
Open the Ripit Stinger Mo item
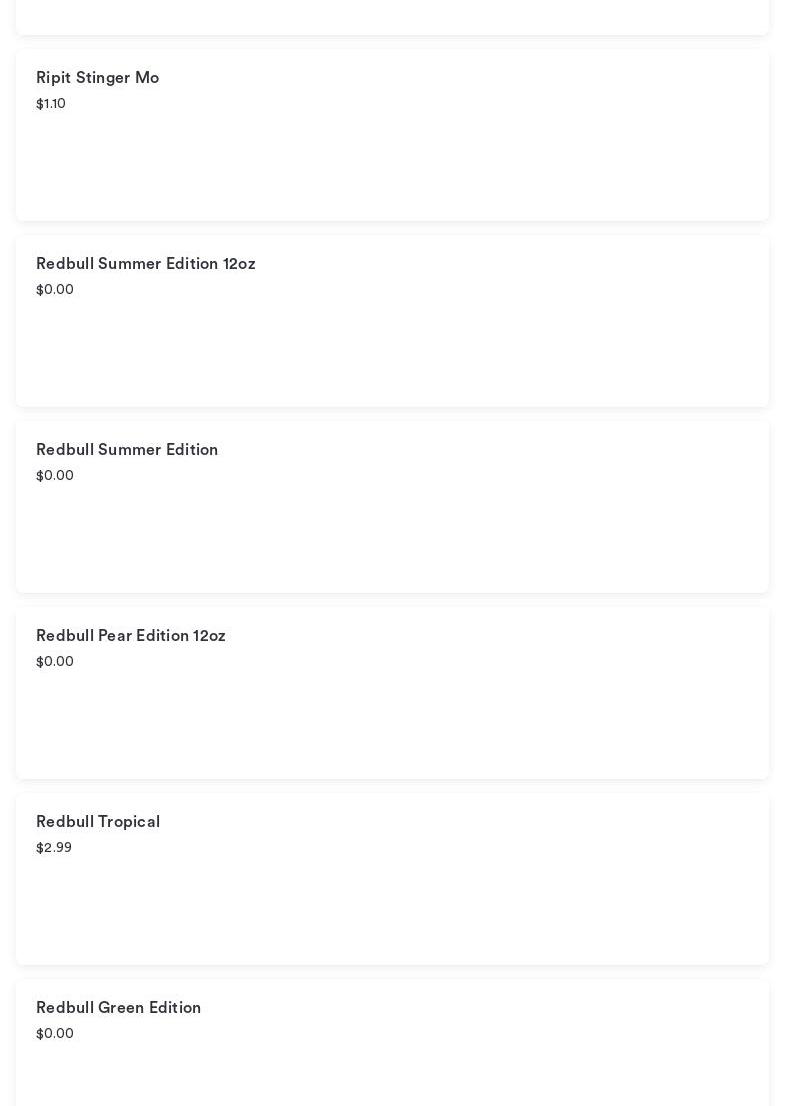click(392, 135)
